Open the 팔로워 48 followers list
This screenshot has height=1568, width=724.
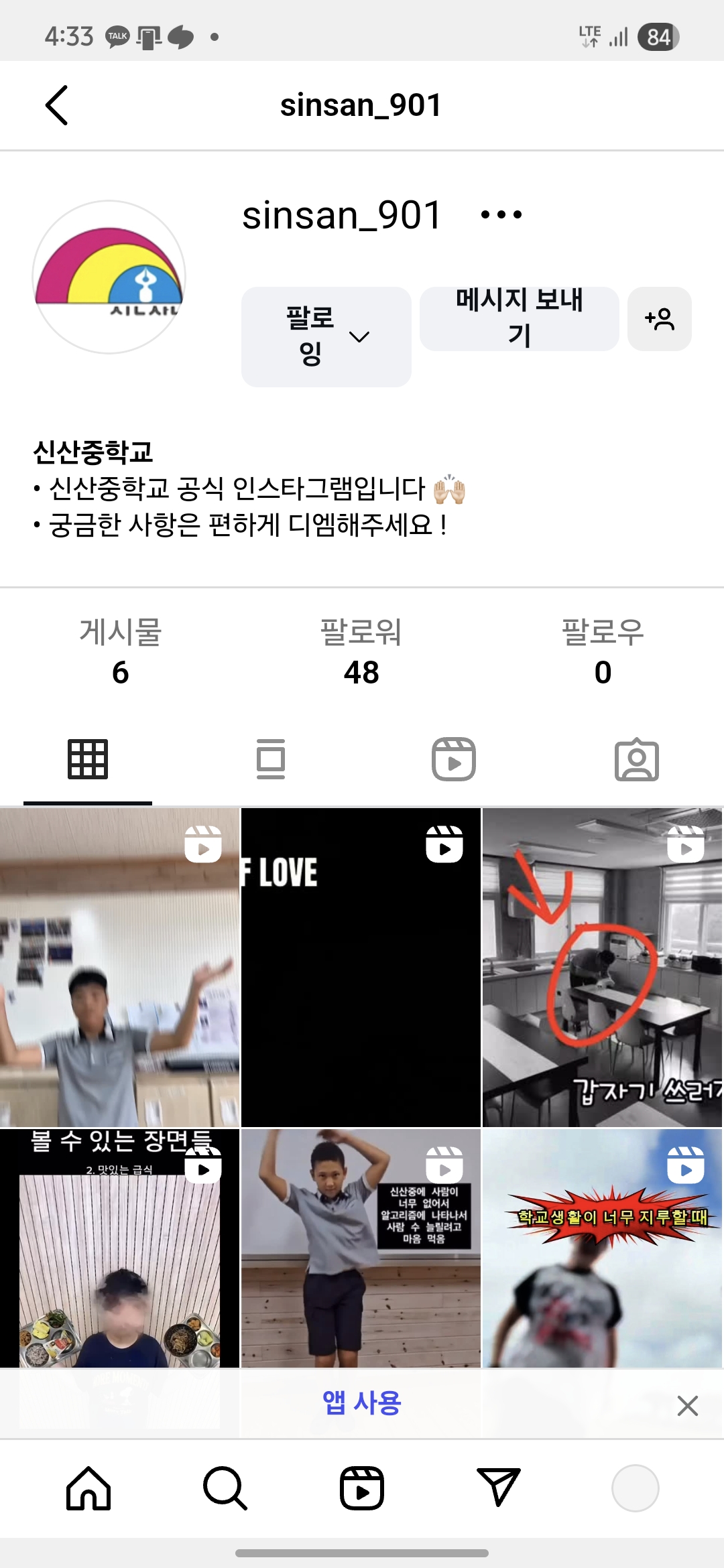[x=361, y=652]
